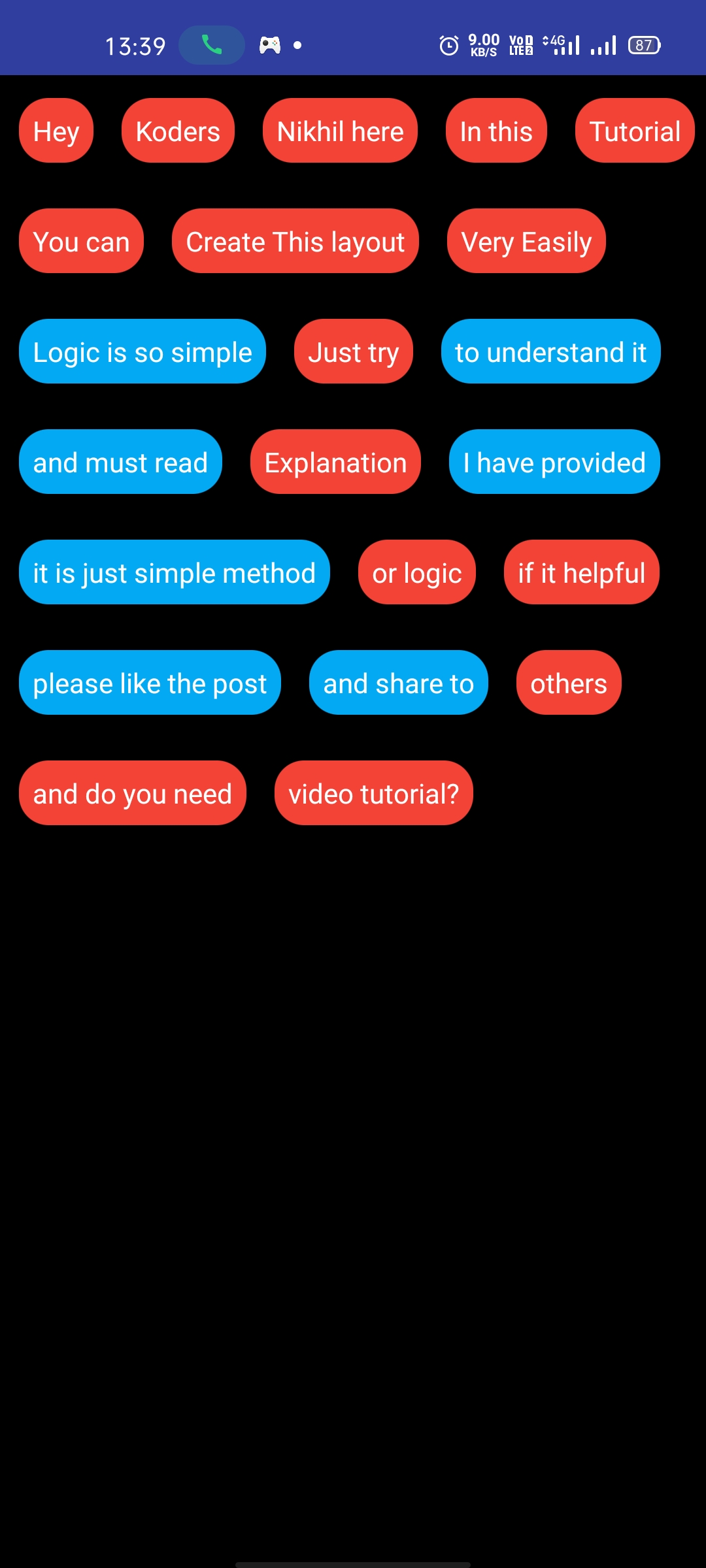Select the "Very Easily" chip

point(526,241)
